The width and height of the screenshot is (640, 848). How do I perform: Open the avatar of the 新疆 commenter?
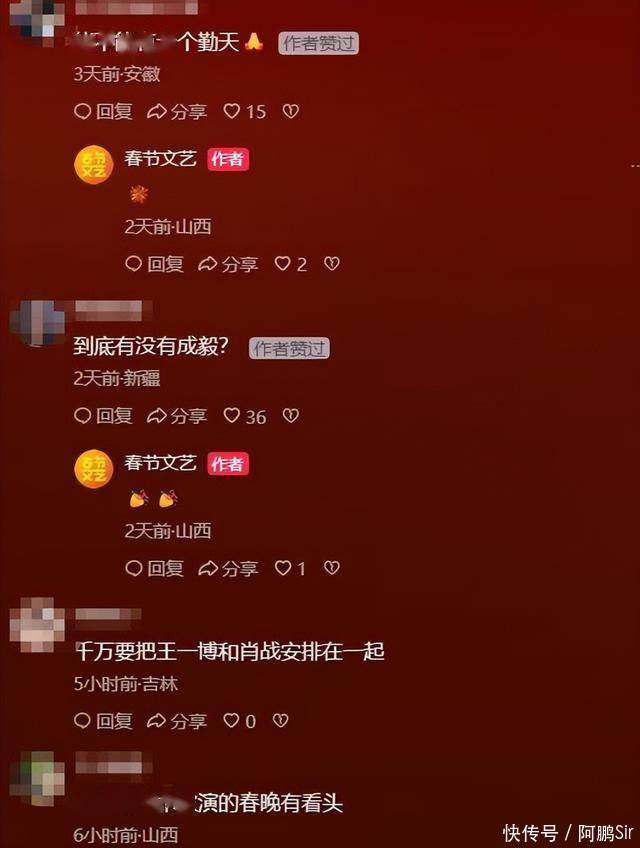37,322
